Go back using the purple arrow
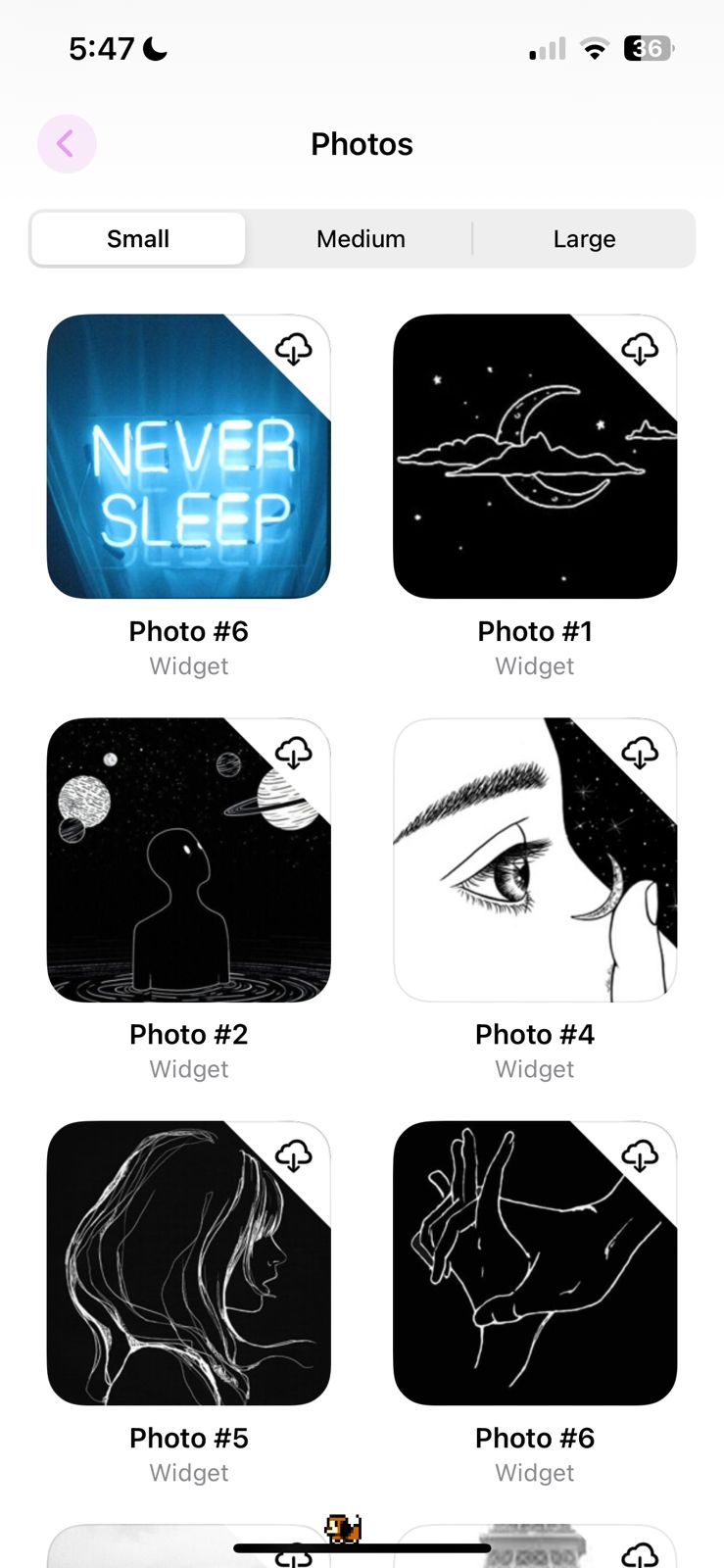This screenshot has height=1568, width=724. pos(67,144)
